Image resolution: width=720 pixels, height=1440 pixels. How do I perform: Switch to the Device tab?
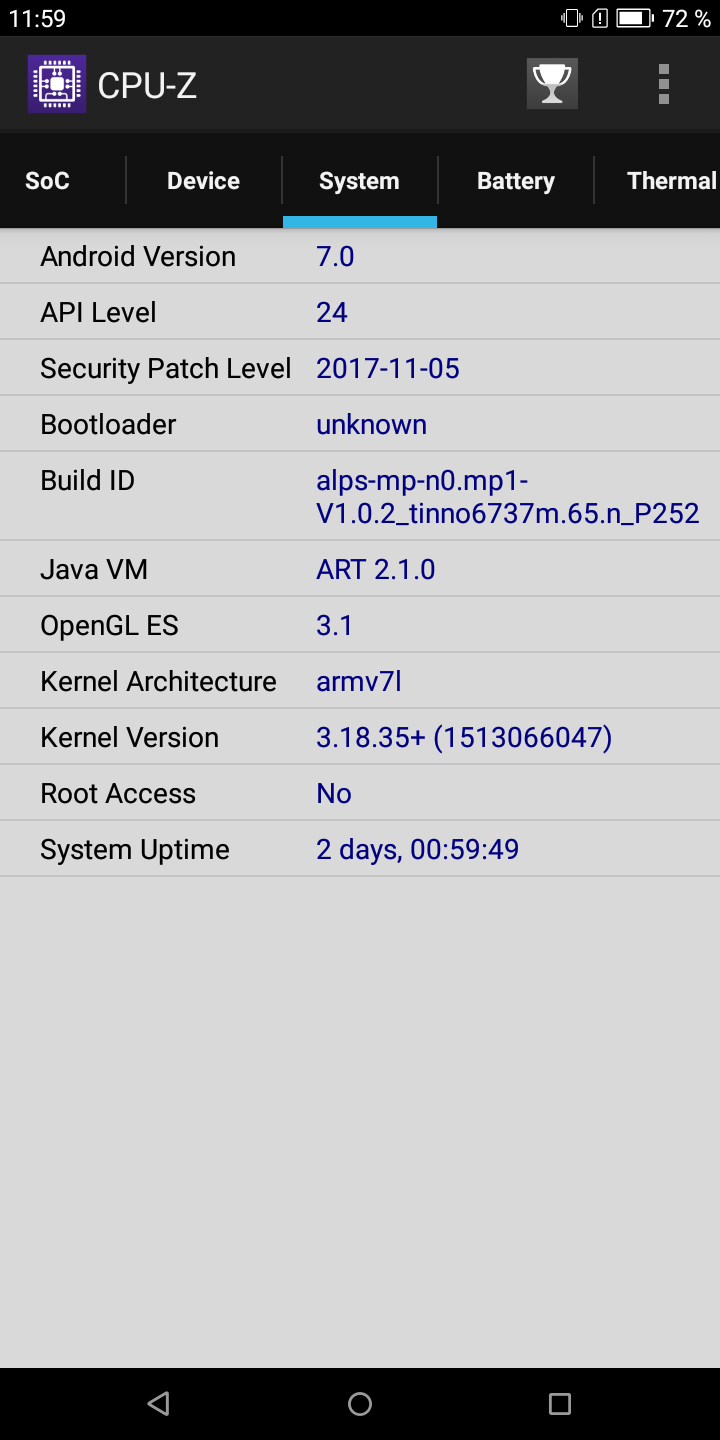coord(203,181)
